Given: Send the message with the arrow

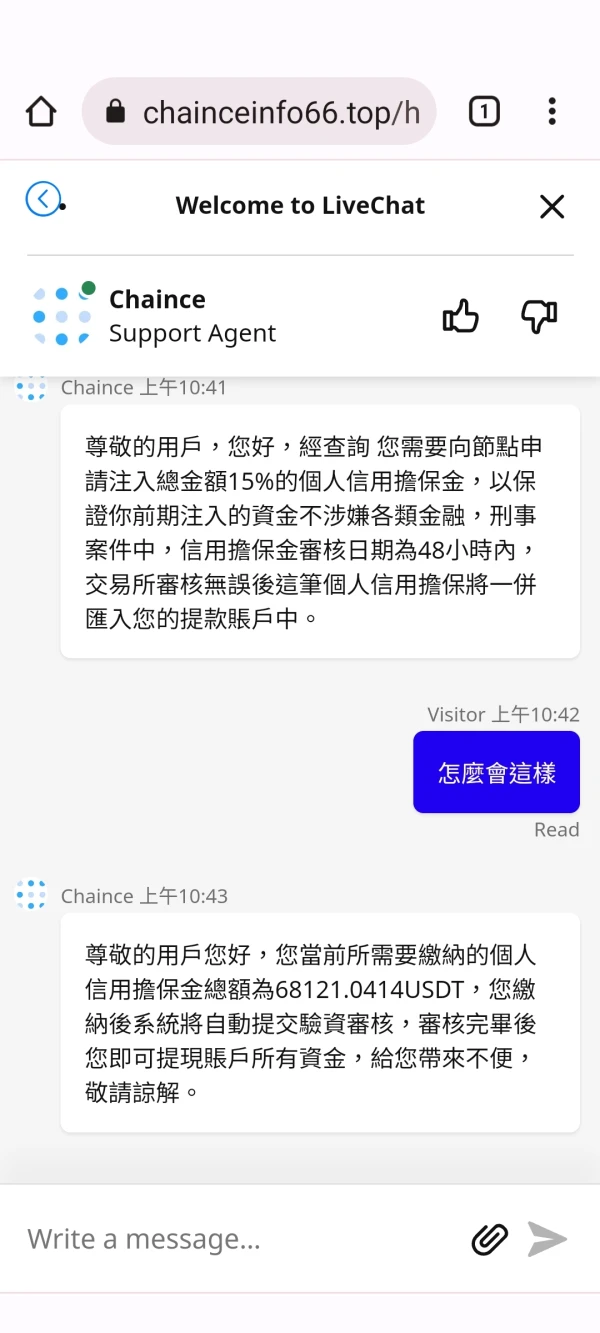Looking at the screenshot, I should (x=547, y=1239).
